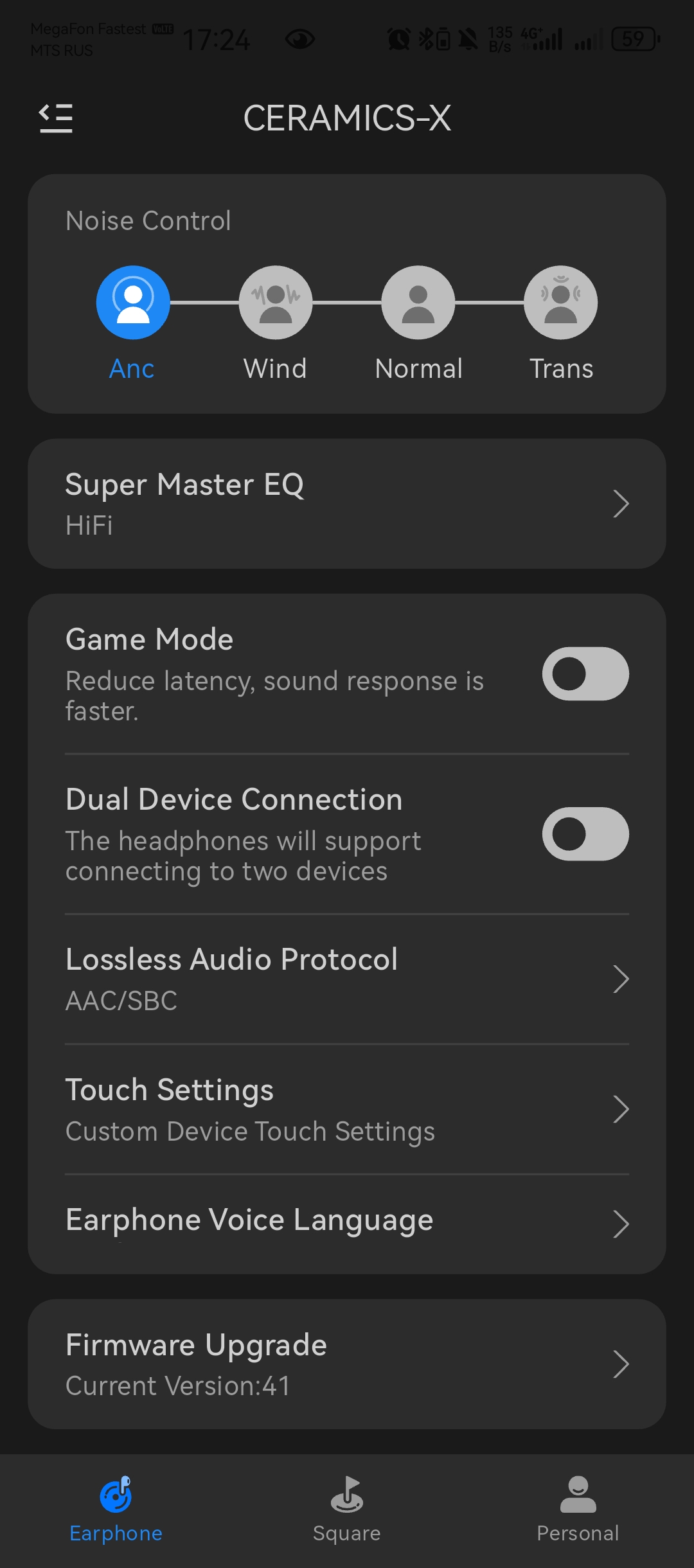This screenshot has height=1568, width=694.
Task: Switch noise control to Wind
Action: coord(276,303)
